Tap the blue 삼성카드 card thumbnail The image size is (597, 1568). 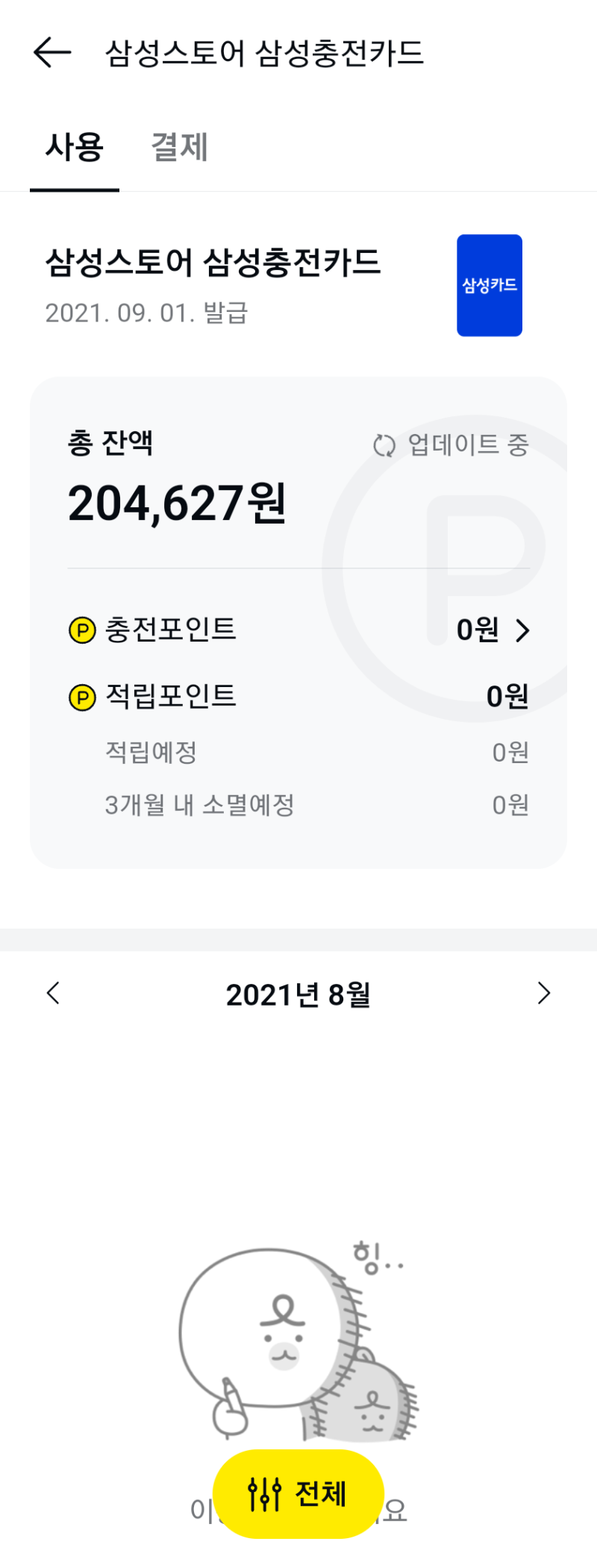[490, 285]
